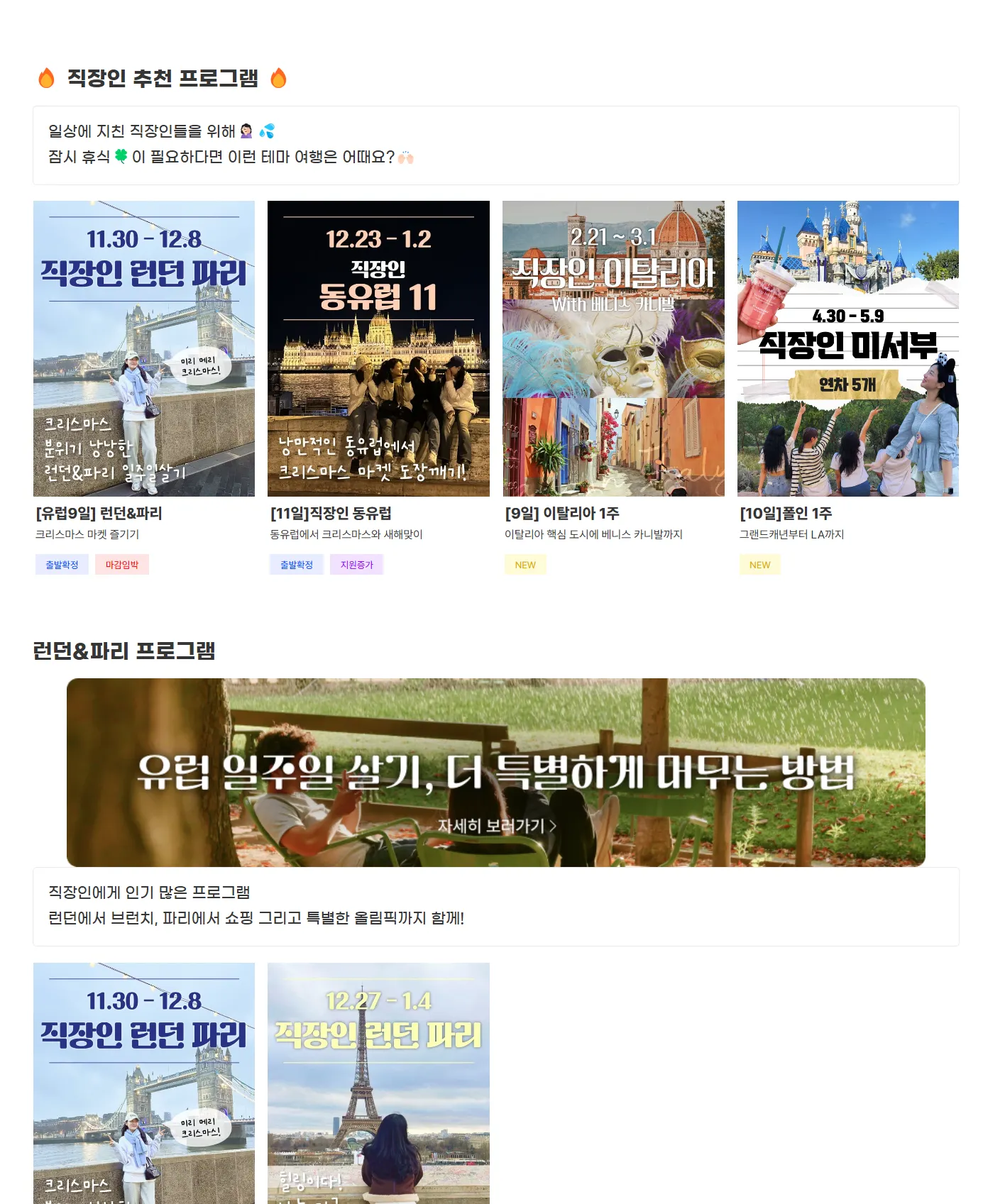Image resolution: width=983 pixels, height=1204 pixels.
Task: View the [9일] 이탈리아 1주 program
Action: click(x=613, y=348)
